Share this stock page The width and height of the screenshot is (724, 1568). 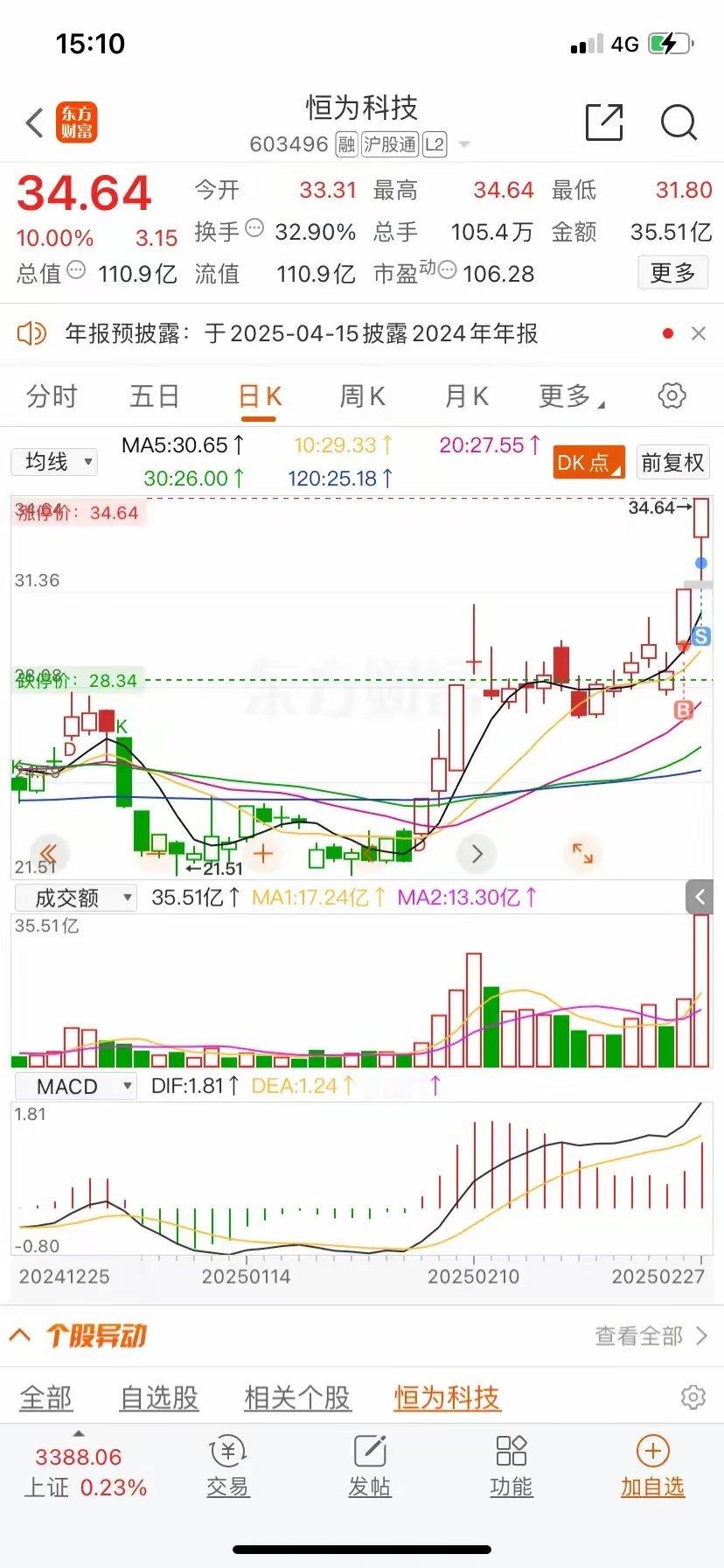tap(604, 122)
